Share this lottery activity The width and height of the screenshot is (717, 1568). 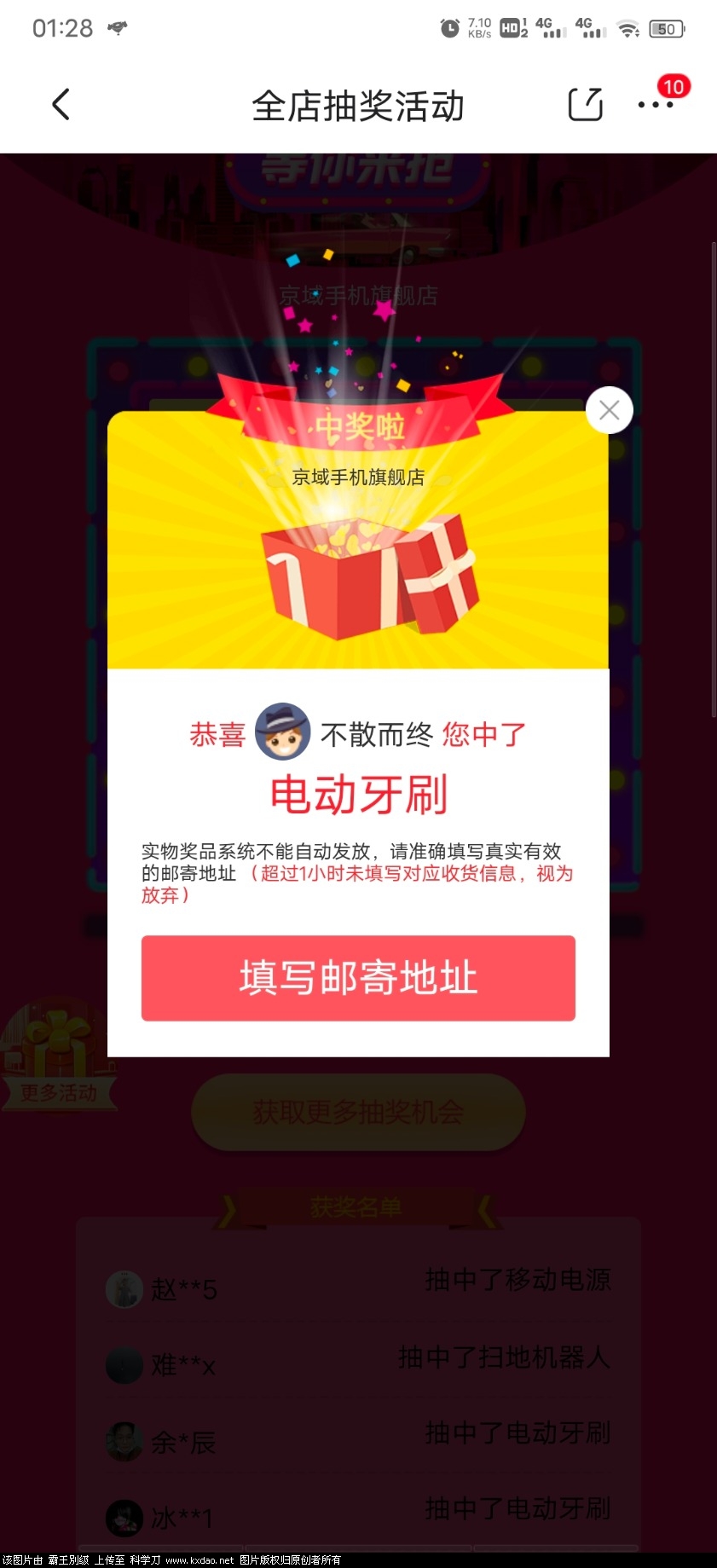[585, 105]
